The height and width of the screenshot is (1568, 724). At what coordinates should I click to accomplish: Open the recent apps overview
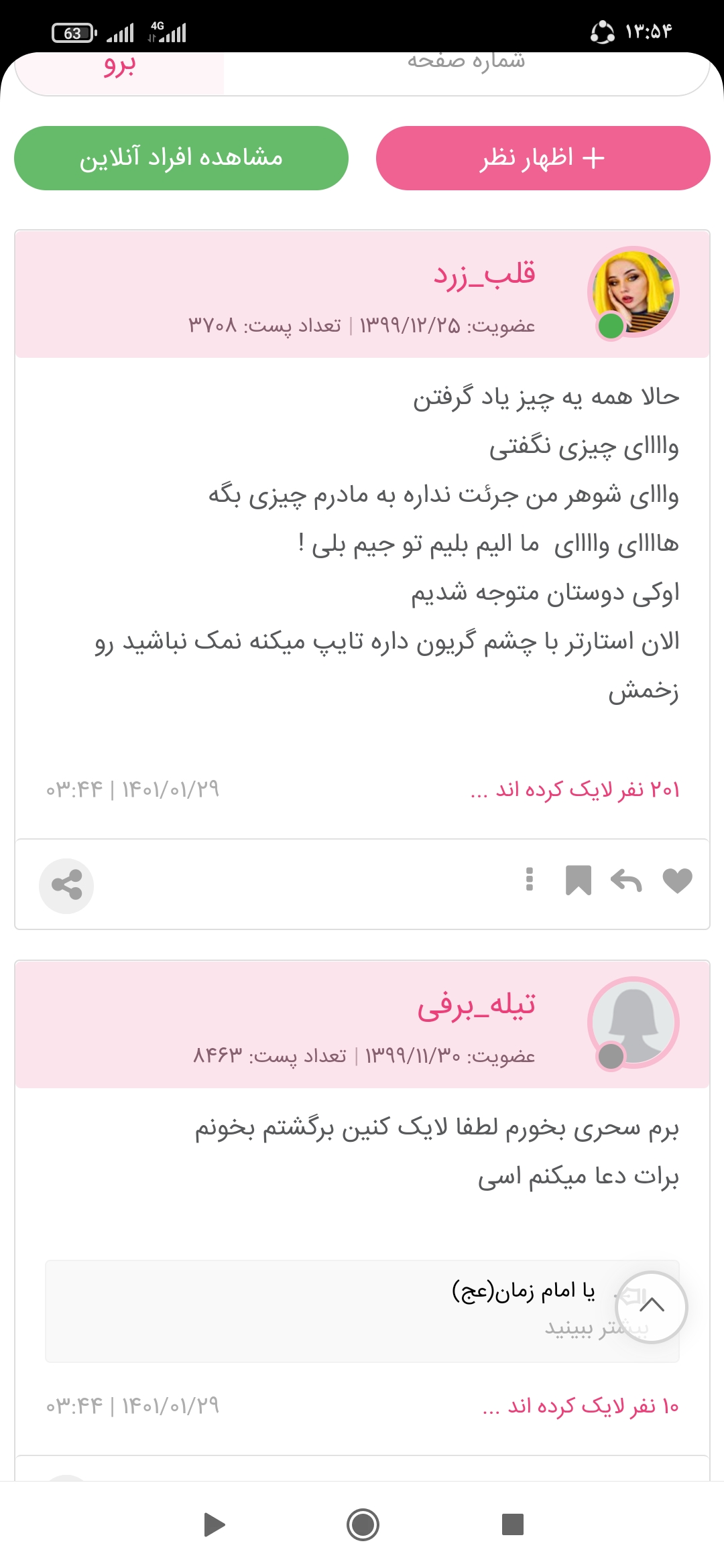click(513, 1524)
